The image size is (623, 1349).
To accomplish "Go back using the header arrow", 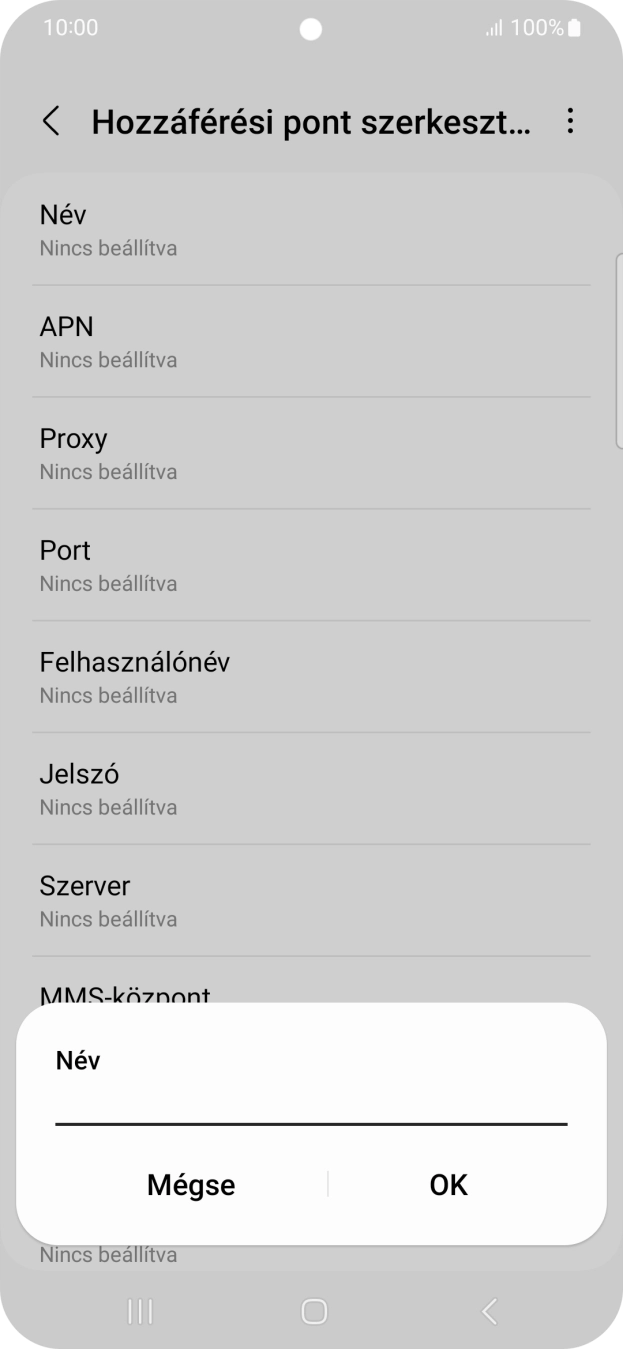I will pos(51,122).
